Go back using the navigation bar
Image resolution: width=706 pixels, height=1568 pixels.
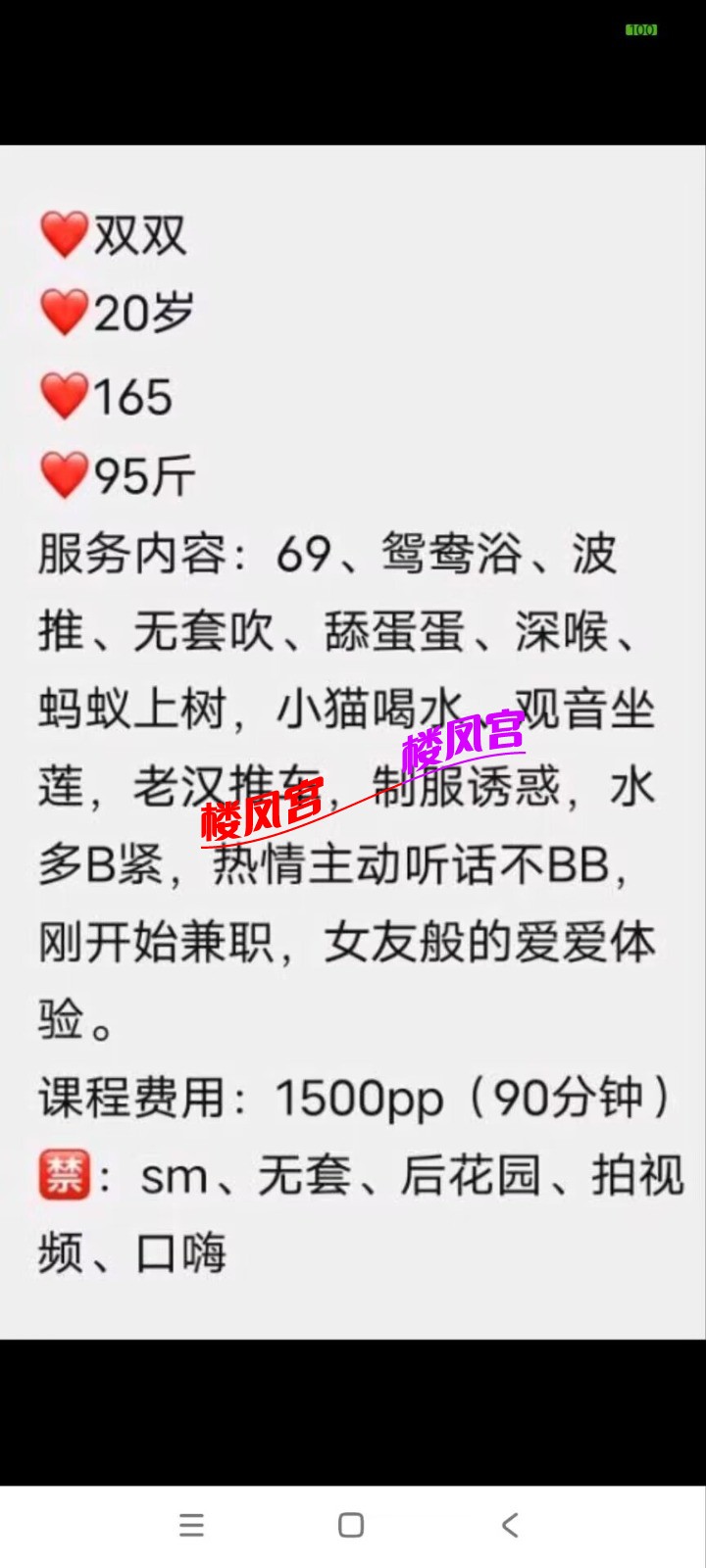click(x=510, y=1525)
